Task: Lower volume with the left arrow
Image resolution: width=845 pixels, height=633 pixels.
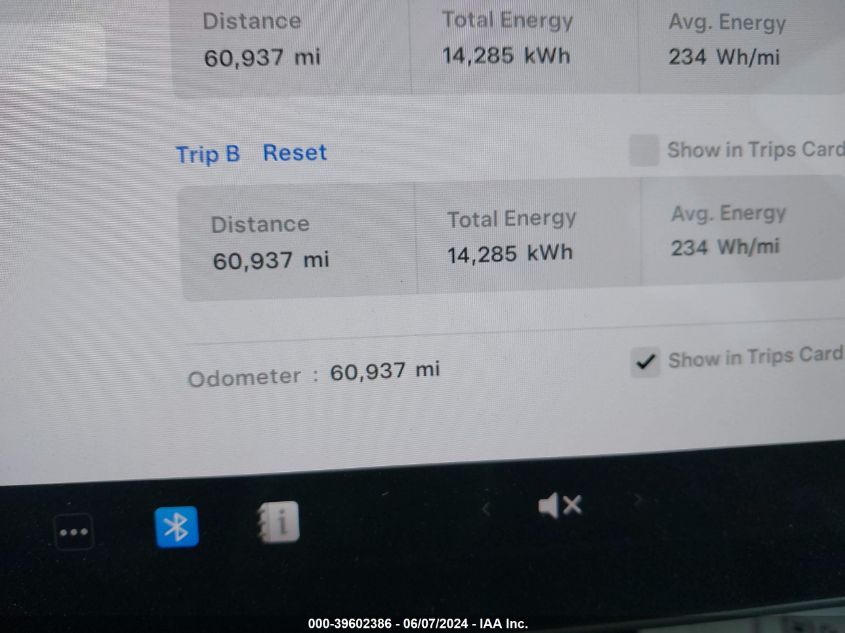Action: click(x=486, y=510)
